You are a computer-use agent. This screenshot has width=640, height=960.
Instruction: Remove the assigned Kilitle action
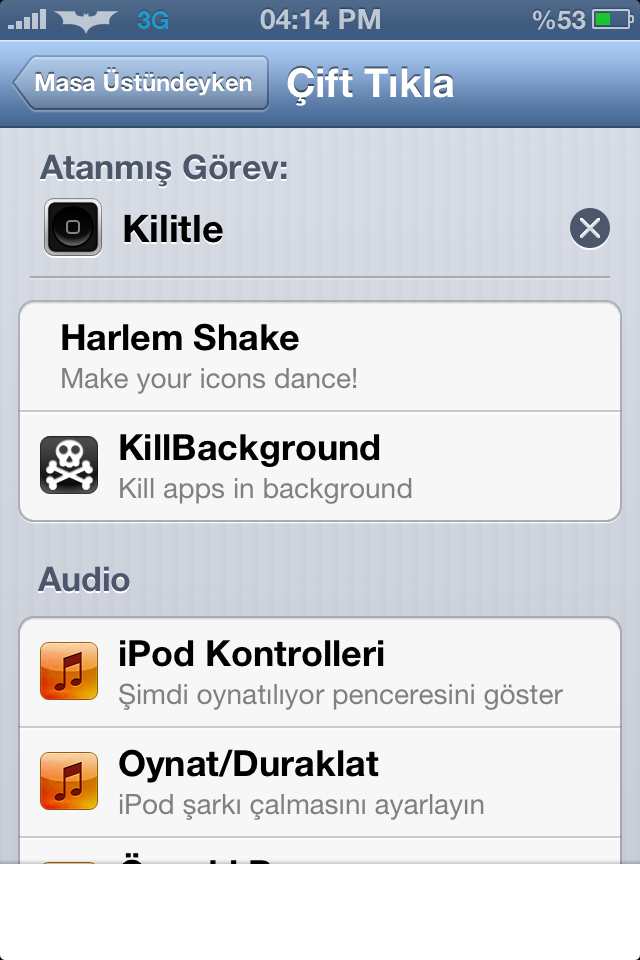click(590, 229)
